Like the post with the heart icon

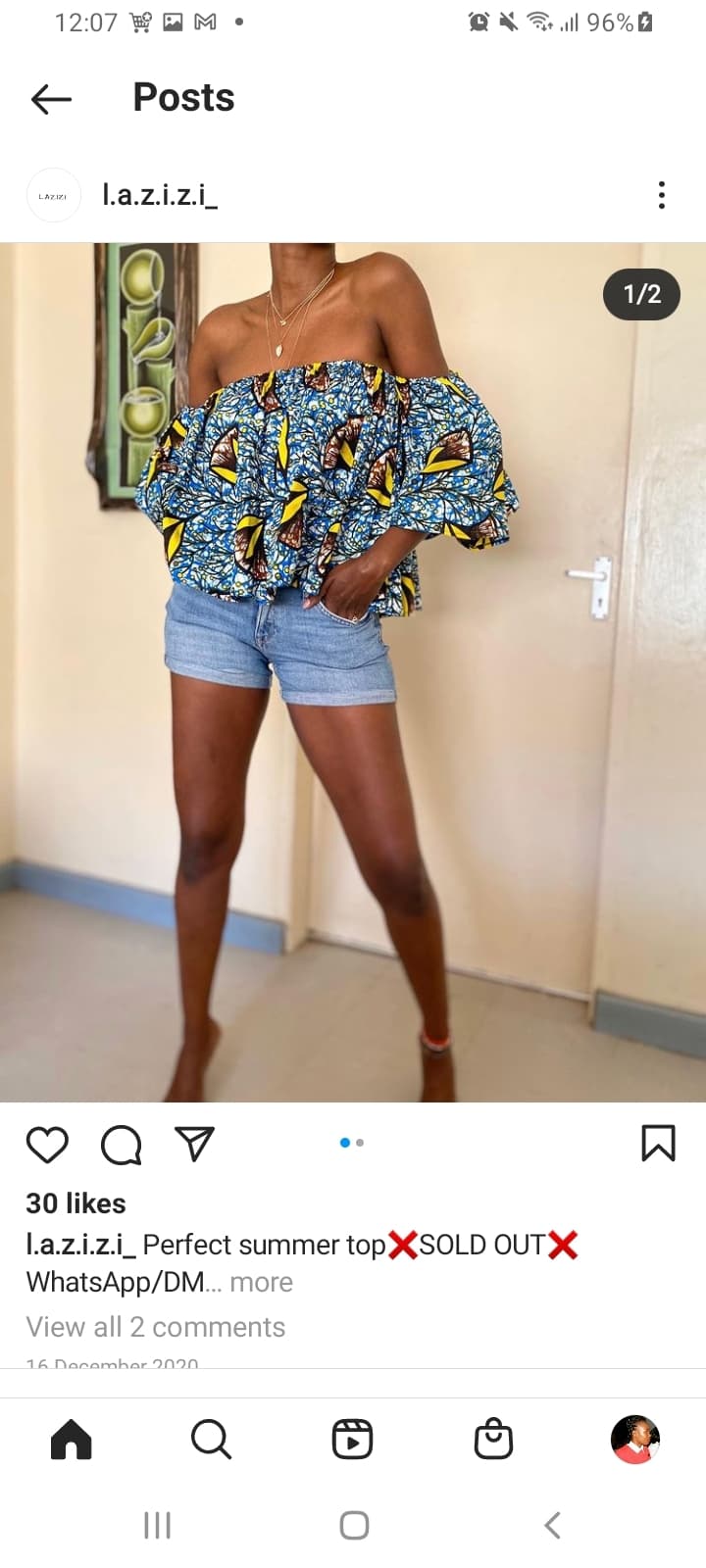[x=47, y=1144]
